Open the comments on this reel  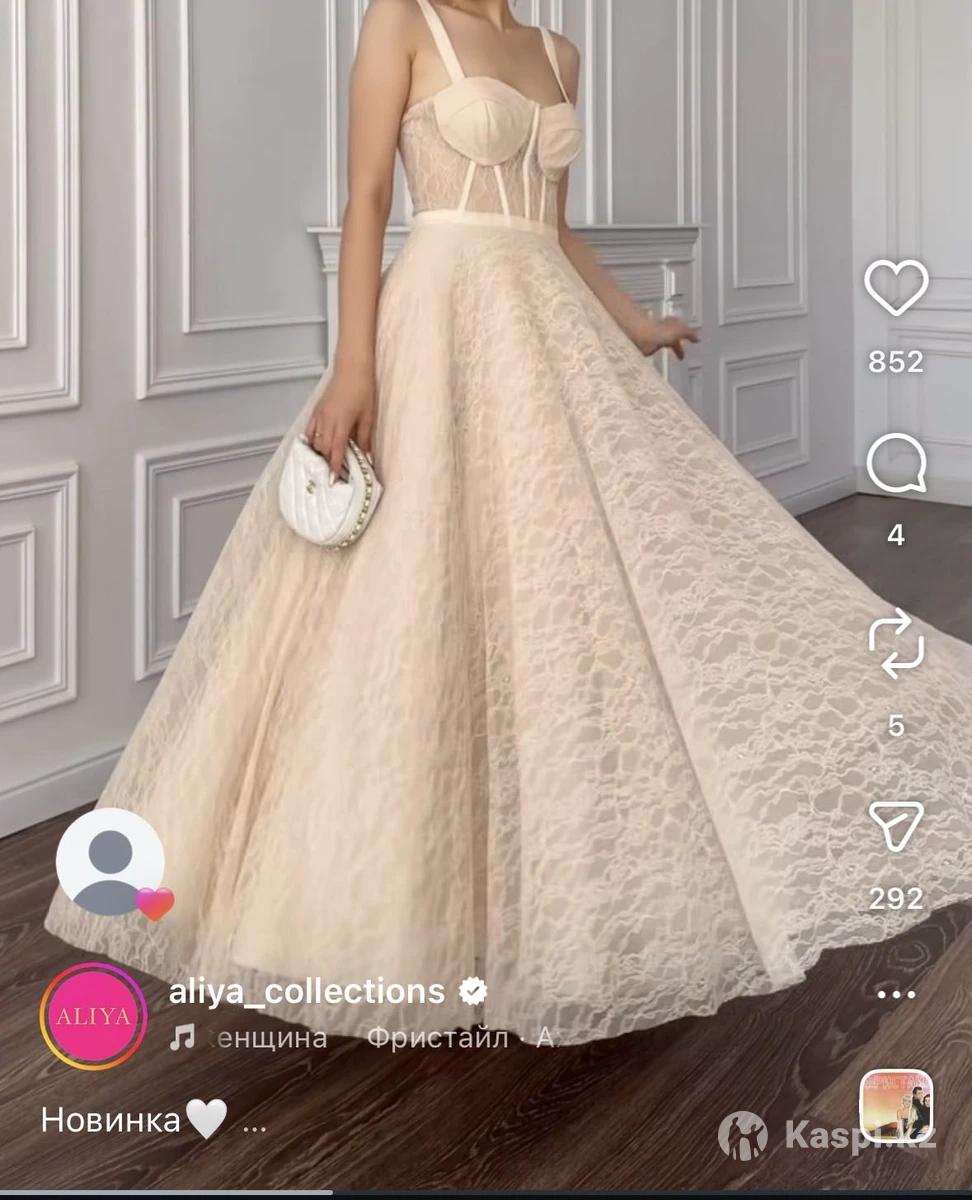pyautogui.click(x=896, y=466)
